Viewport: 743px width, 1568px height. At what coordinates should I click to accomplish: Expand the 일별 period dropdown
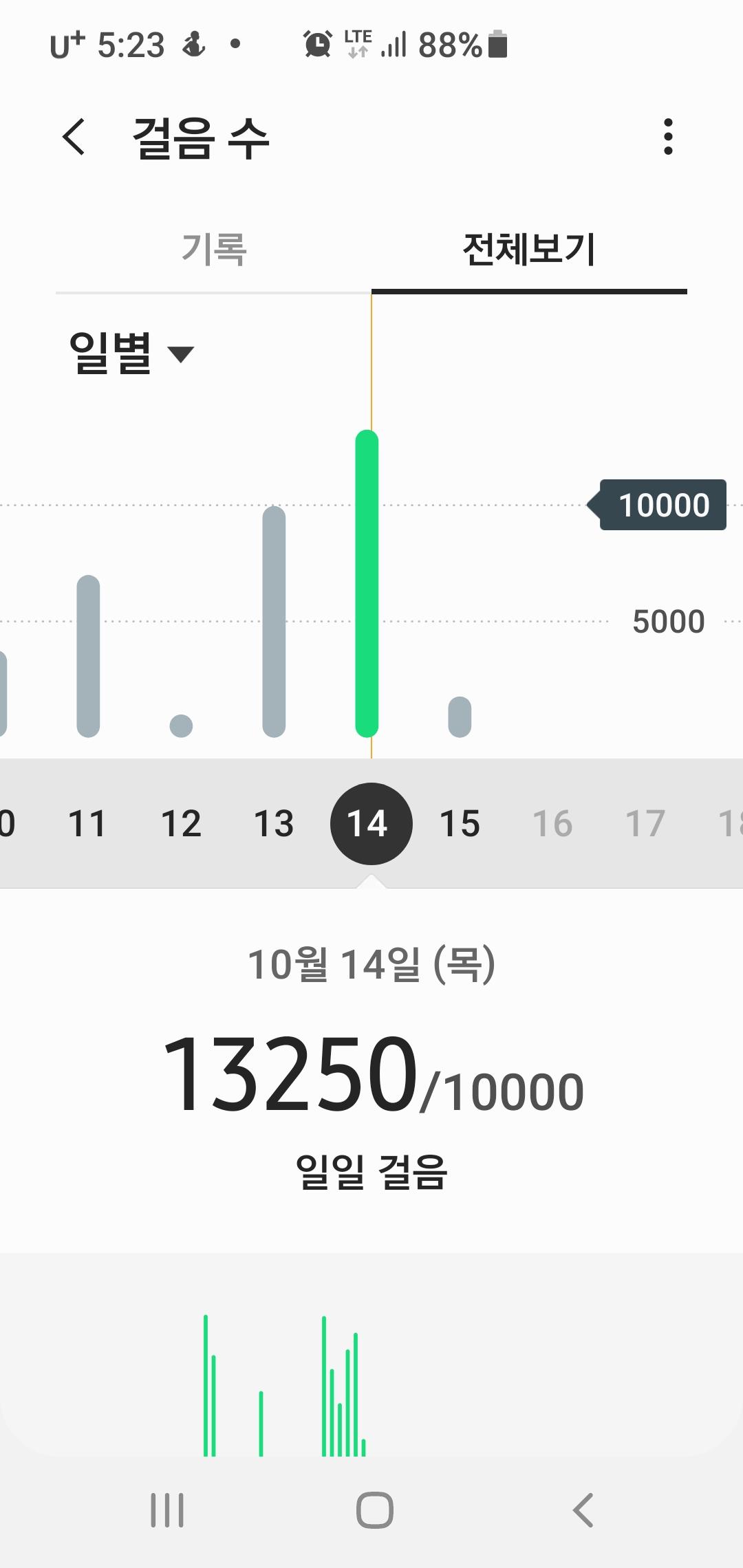point(131,353)
